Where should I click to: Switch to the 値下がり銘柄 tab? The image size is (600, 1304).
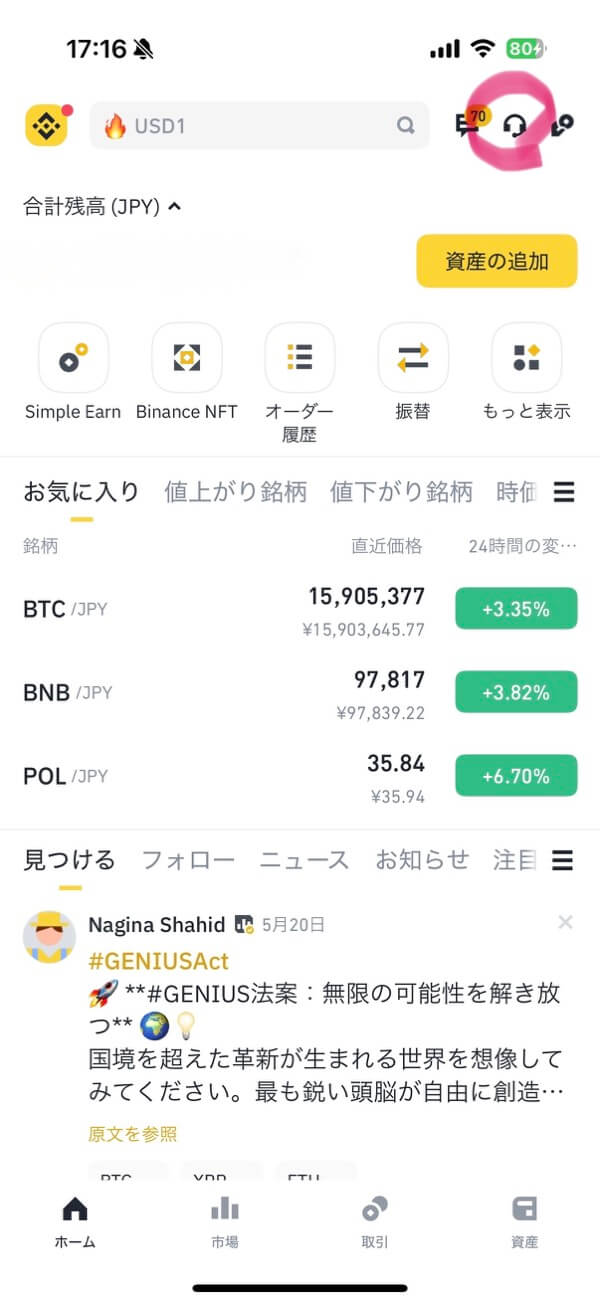401,492
